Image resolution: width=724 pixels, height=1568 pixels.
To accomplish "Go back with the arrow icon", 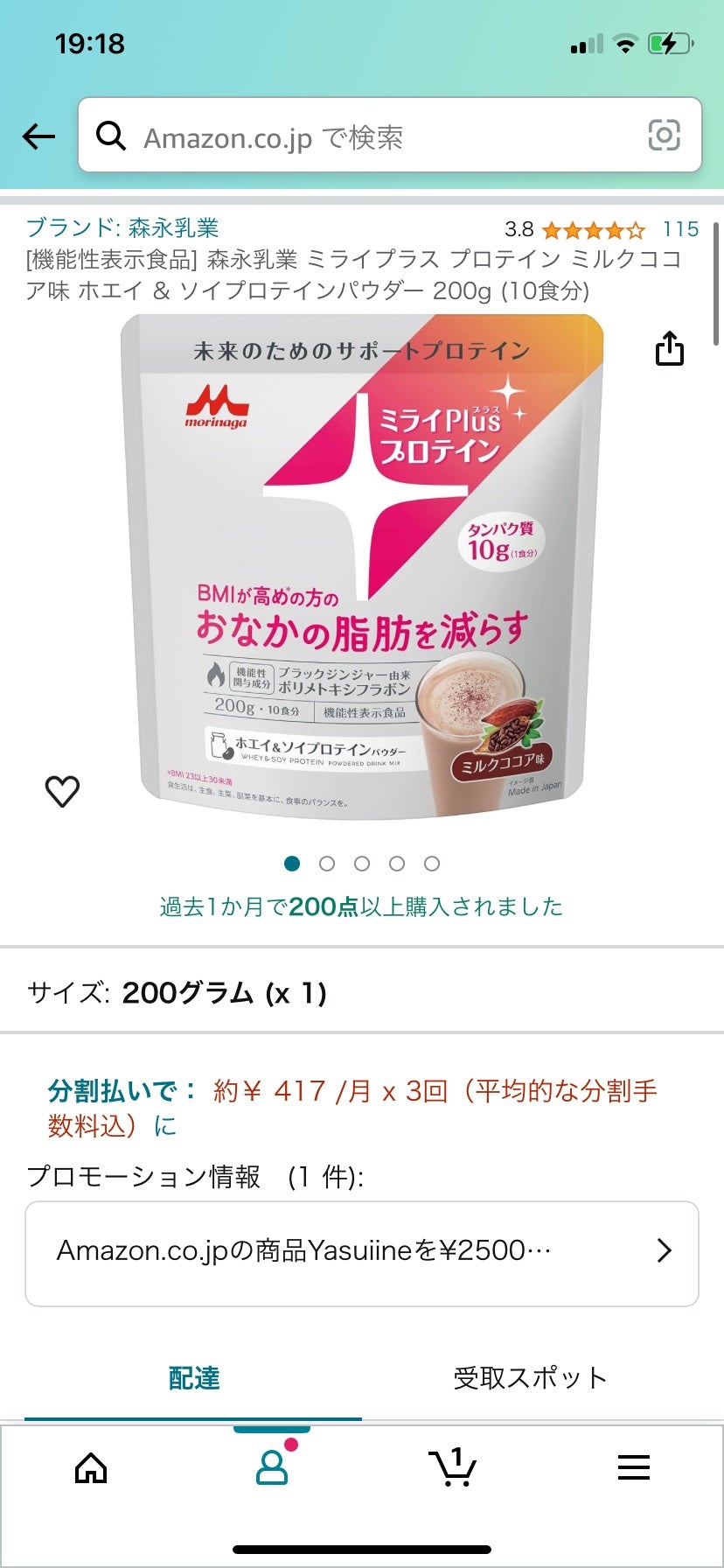I will [38, 136].
